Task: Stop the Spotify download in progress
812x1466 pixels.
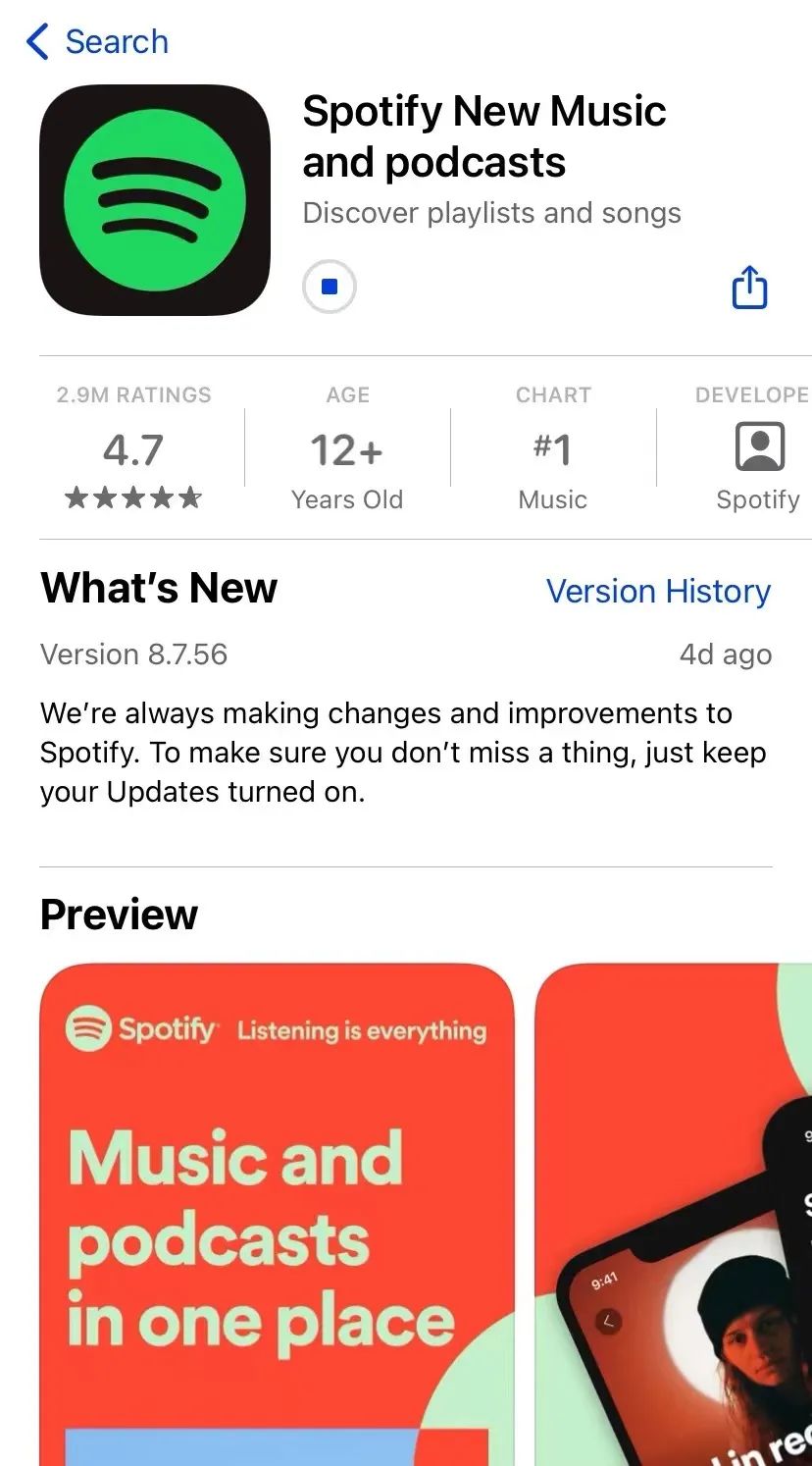Action: 330,287
